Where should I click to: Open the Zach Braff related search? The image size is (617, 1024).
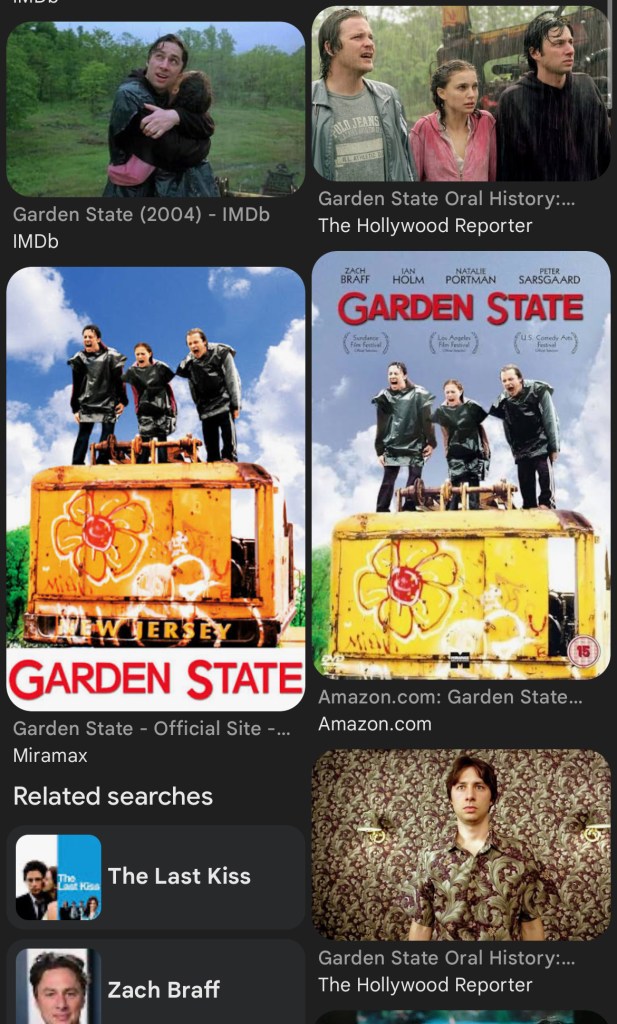click(156, 988)
